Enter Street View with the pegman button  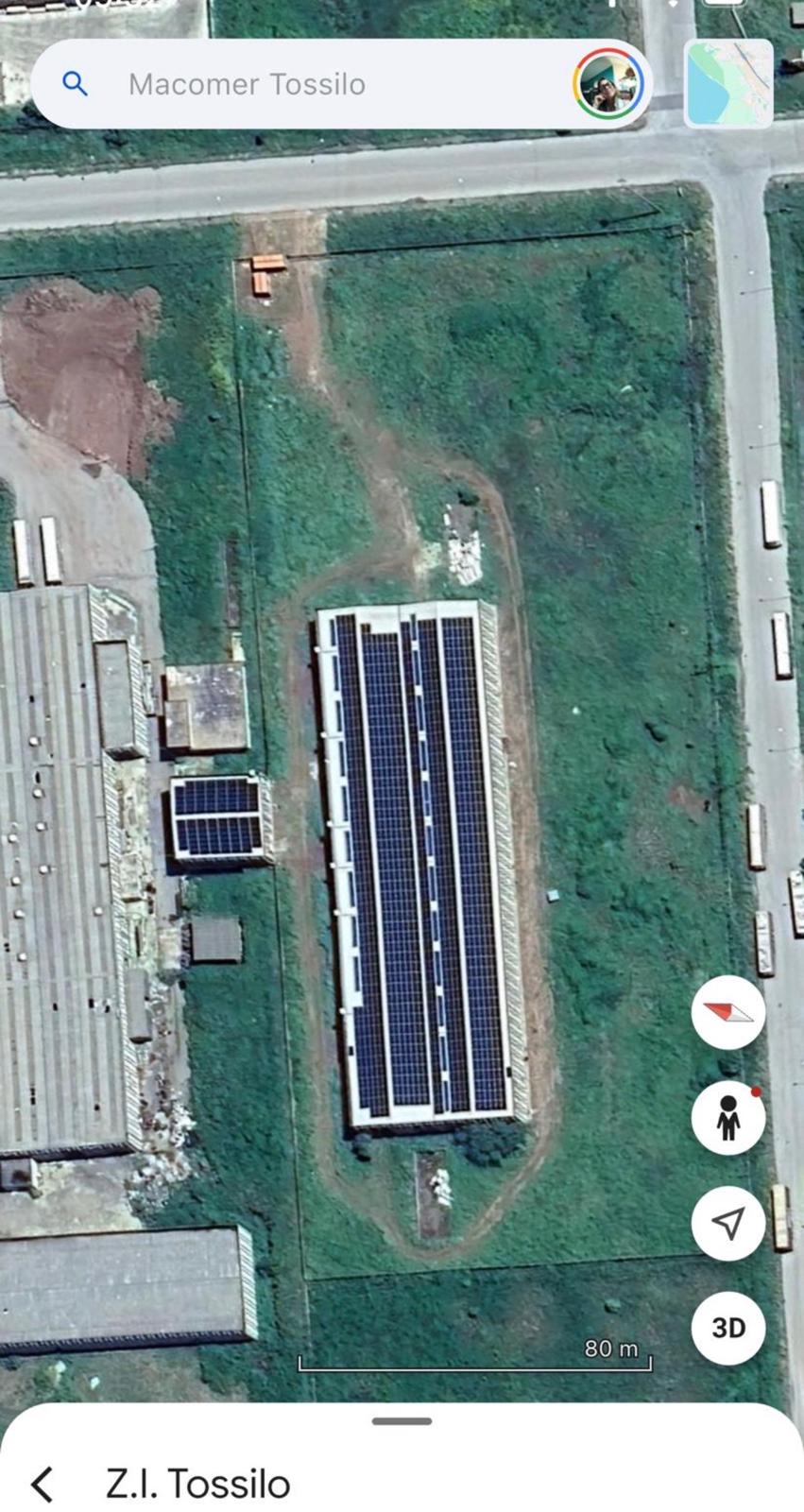(x=727, y=1118)
